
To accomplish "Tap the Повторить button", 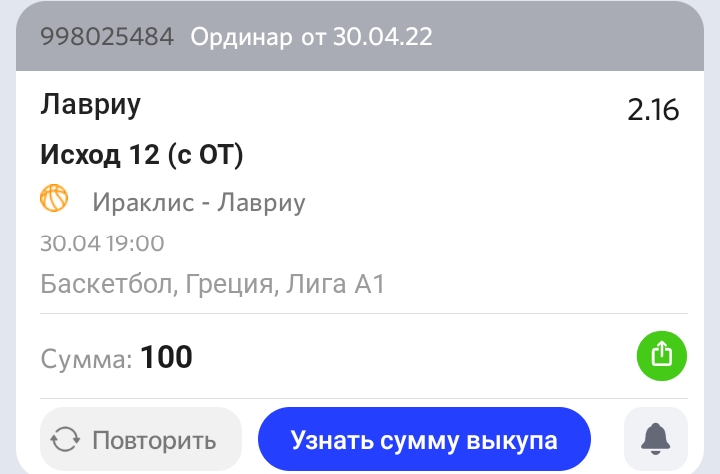I will tap(141, 439).
